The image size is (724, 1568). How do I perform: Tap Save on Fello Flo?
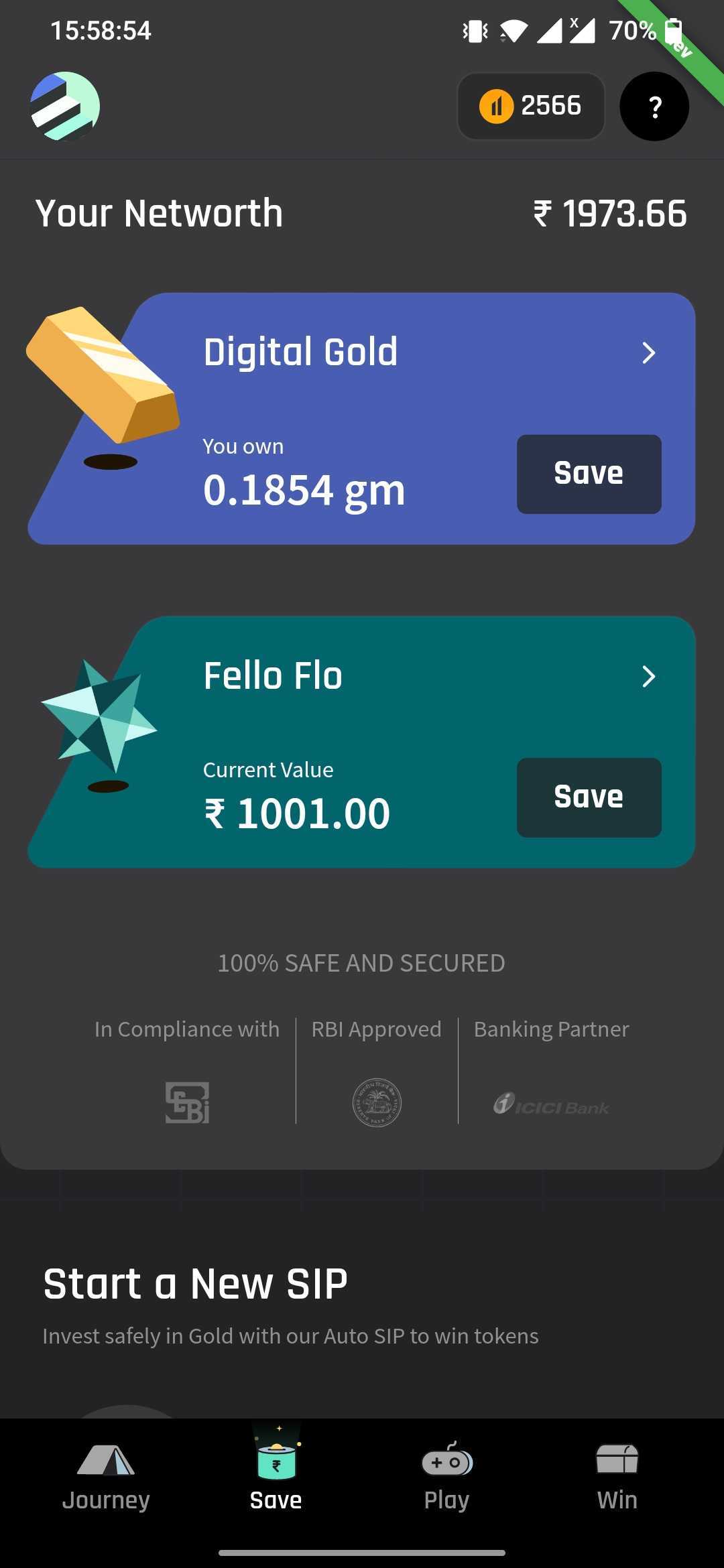coord(589,797)
